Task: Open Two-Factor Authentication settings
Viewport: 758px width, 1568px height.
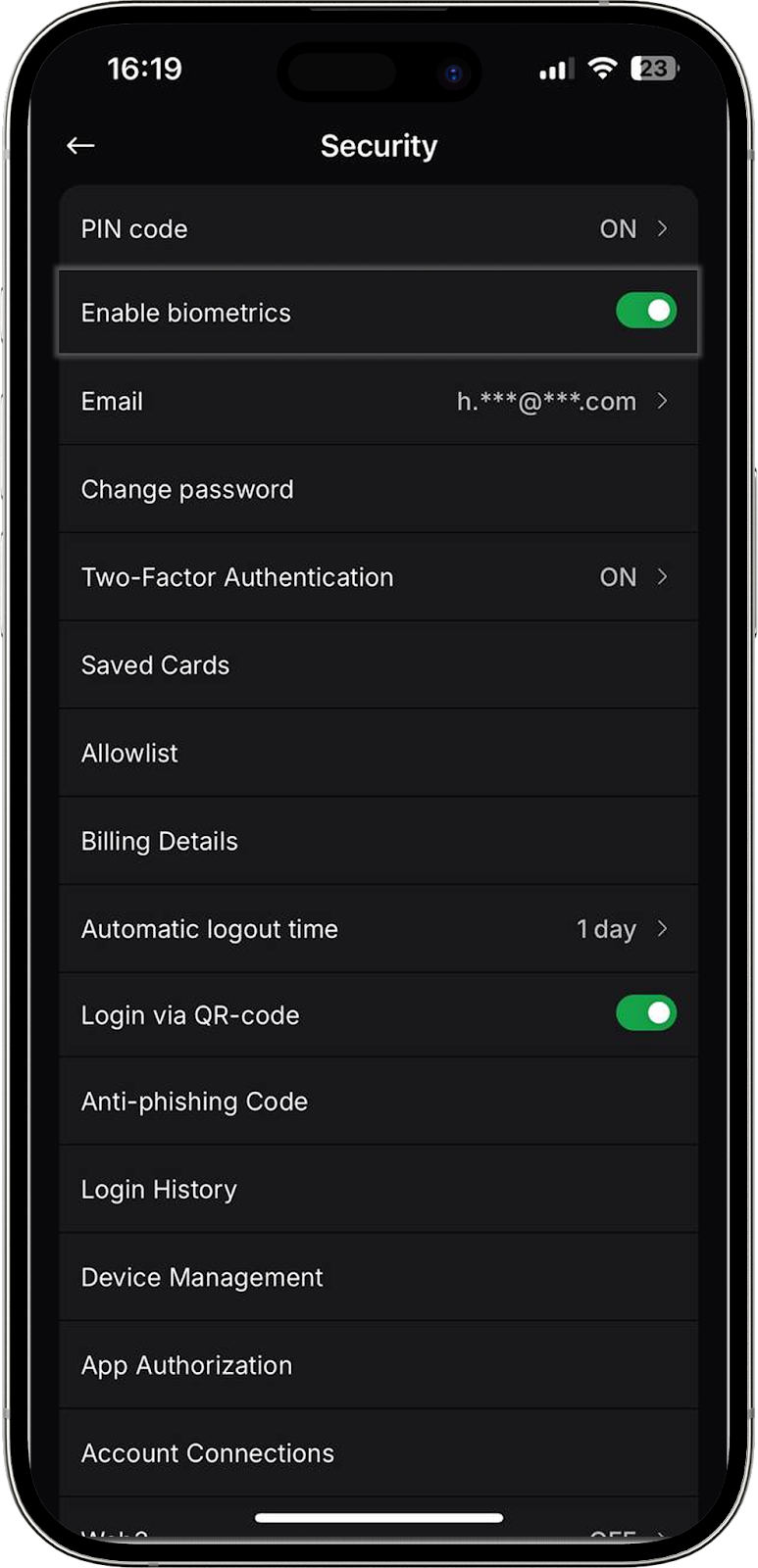Action: pos(378,577)
